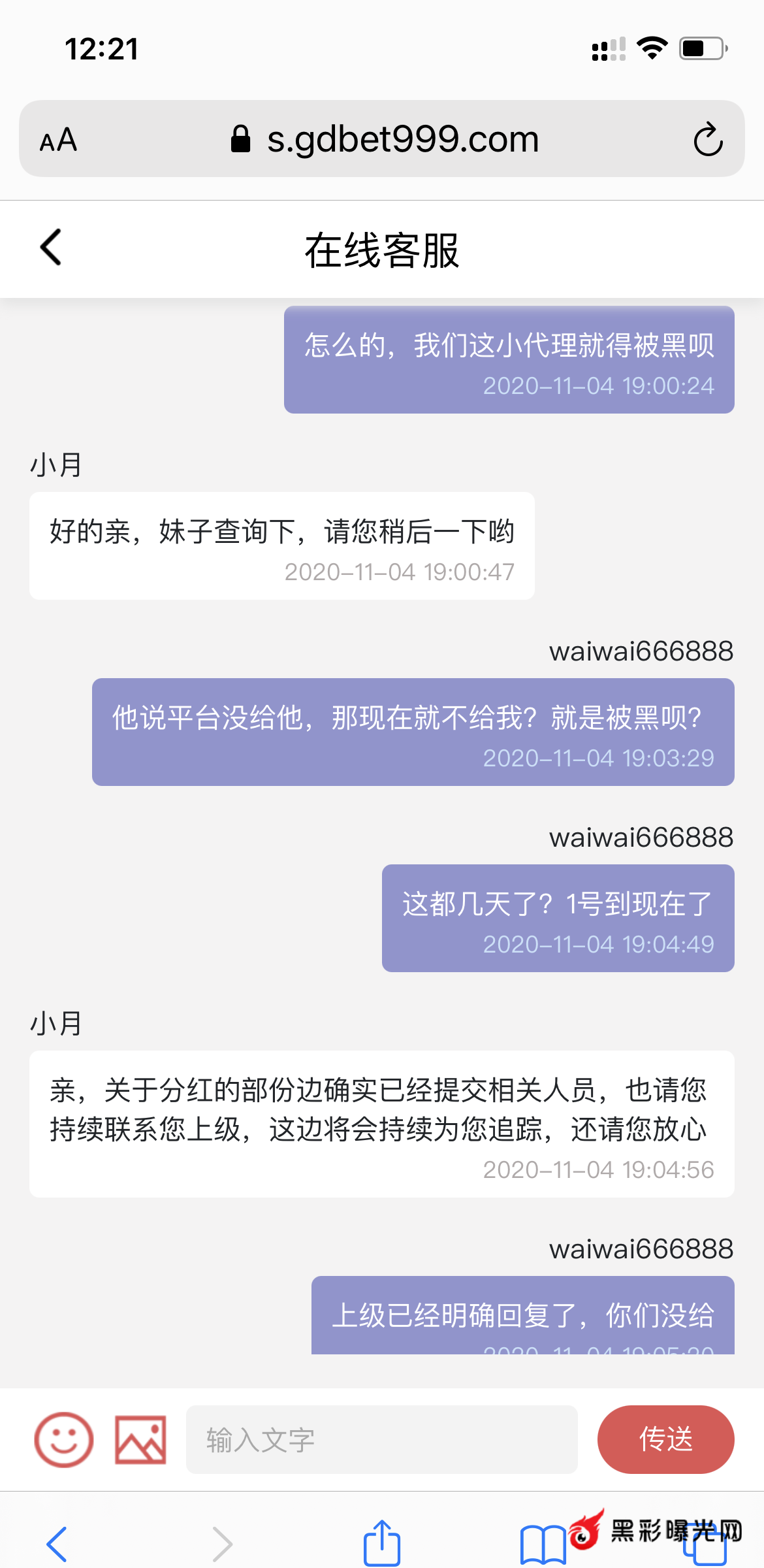
Task: Focus the 输入文字 message field
Action: [x=381, y=1440]
